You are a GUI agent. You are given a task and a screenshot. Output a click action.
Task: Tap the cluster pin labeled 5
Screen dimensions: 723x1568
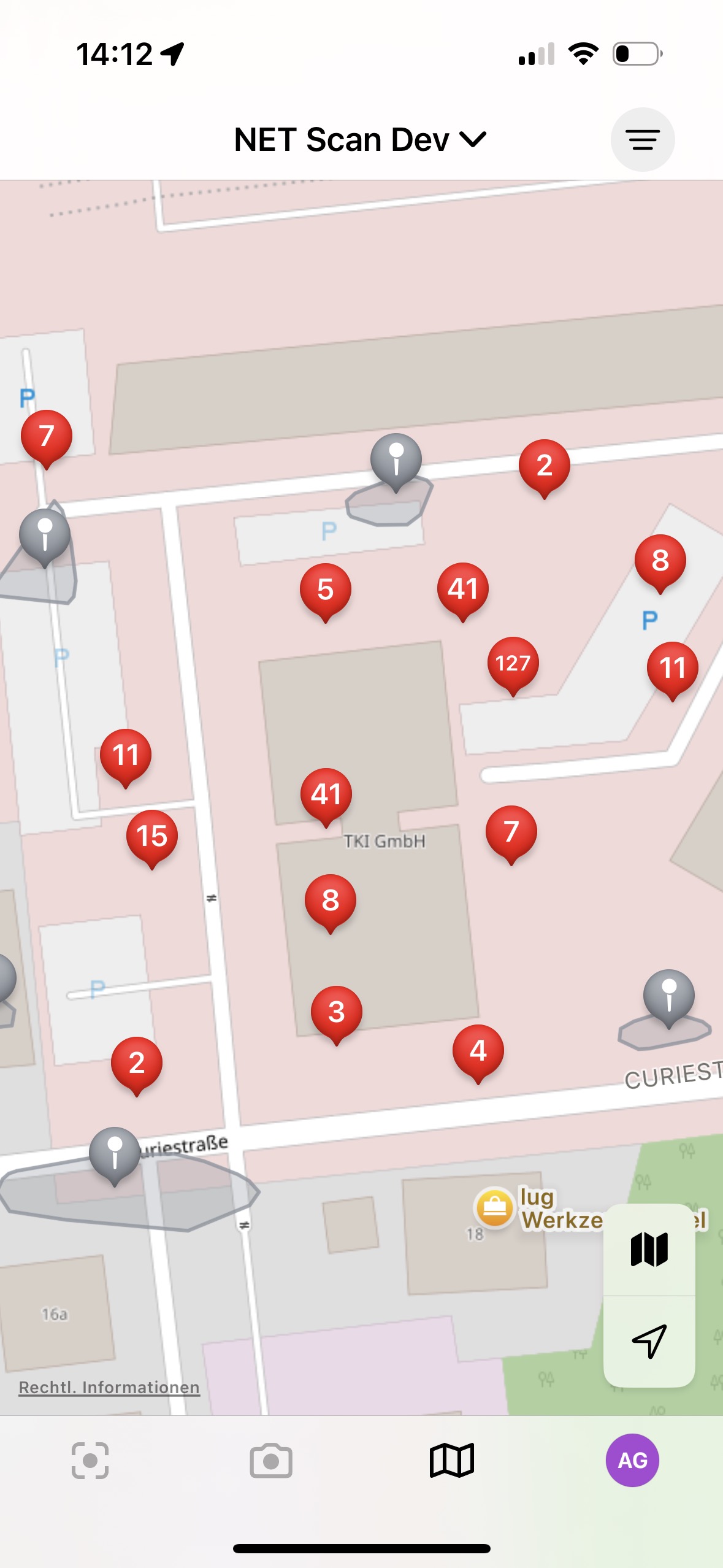[325, 590]
